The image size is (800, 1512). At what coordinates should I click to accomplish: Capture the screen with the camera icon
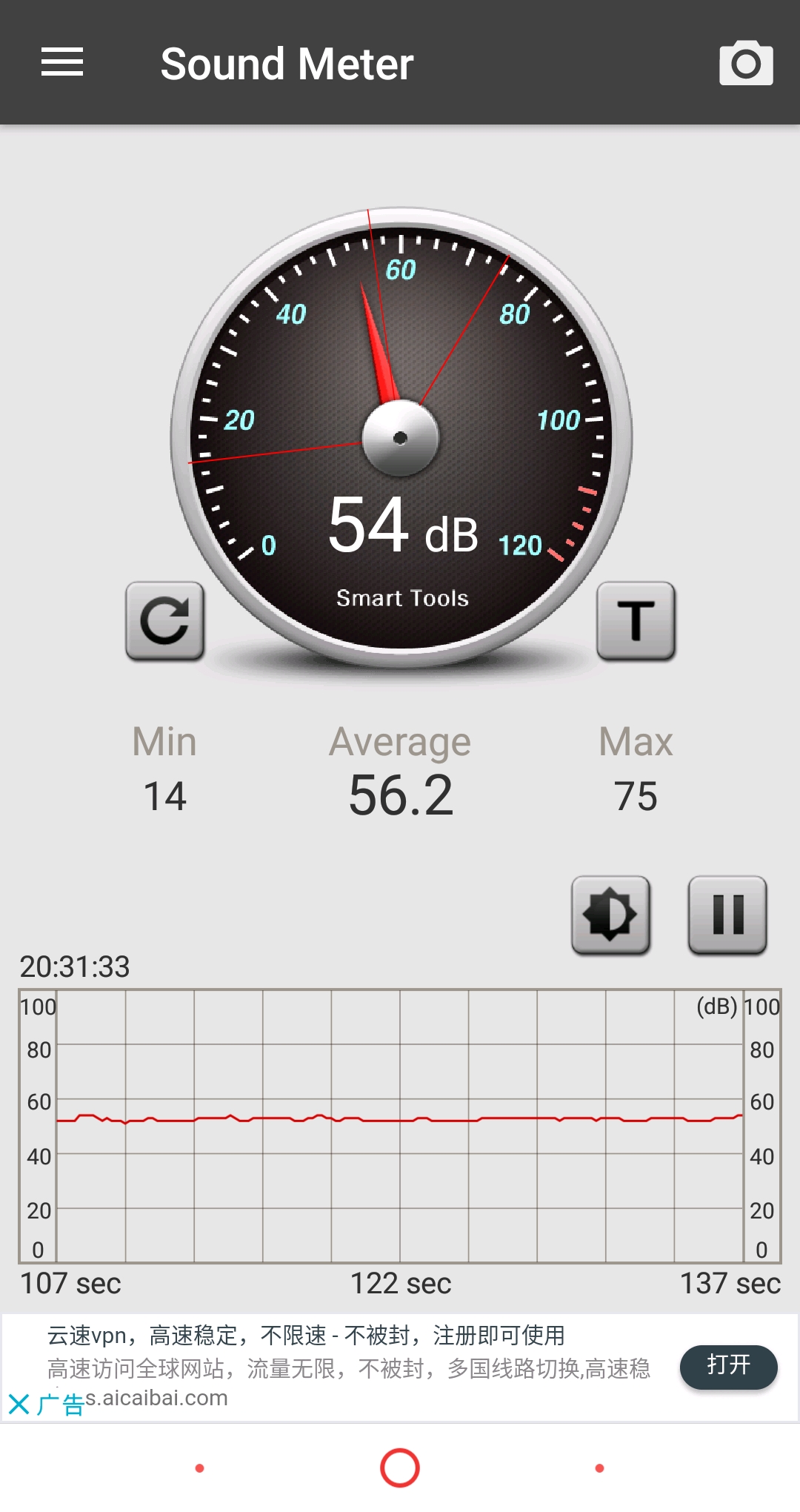(746, 63)
